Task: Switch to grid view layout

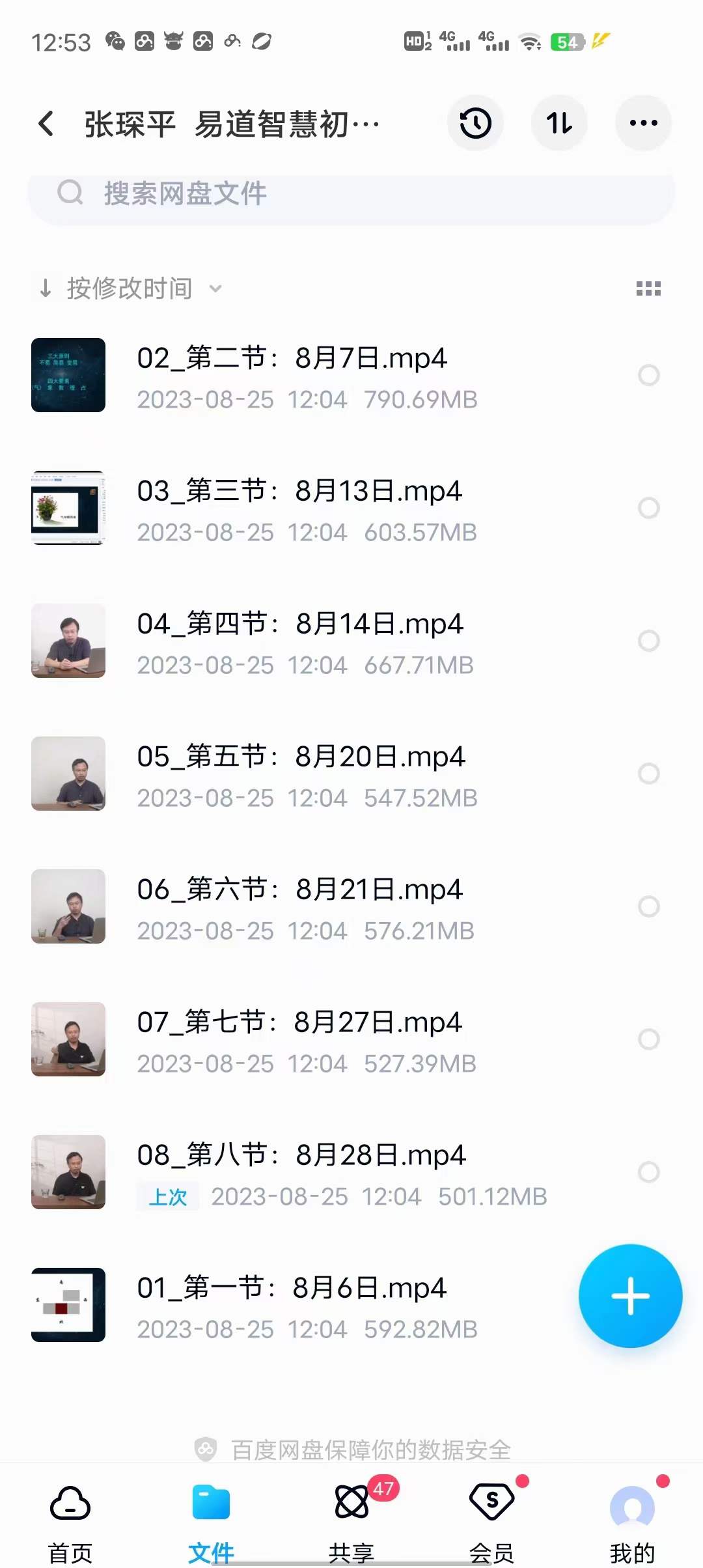Action: [649, 287]
